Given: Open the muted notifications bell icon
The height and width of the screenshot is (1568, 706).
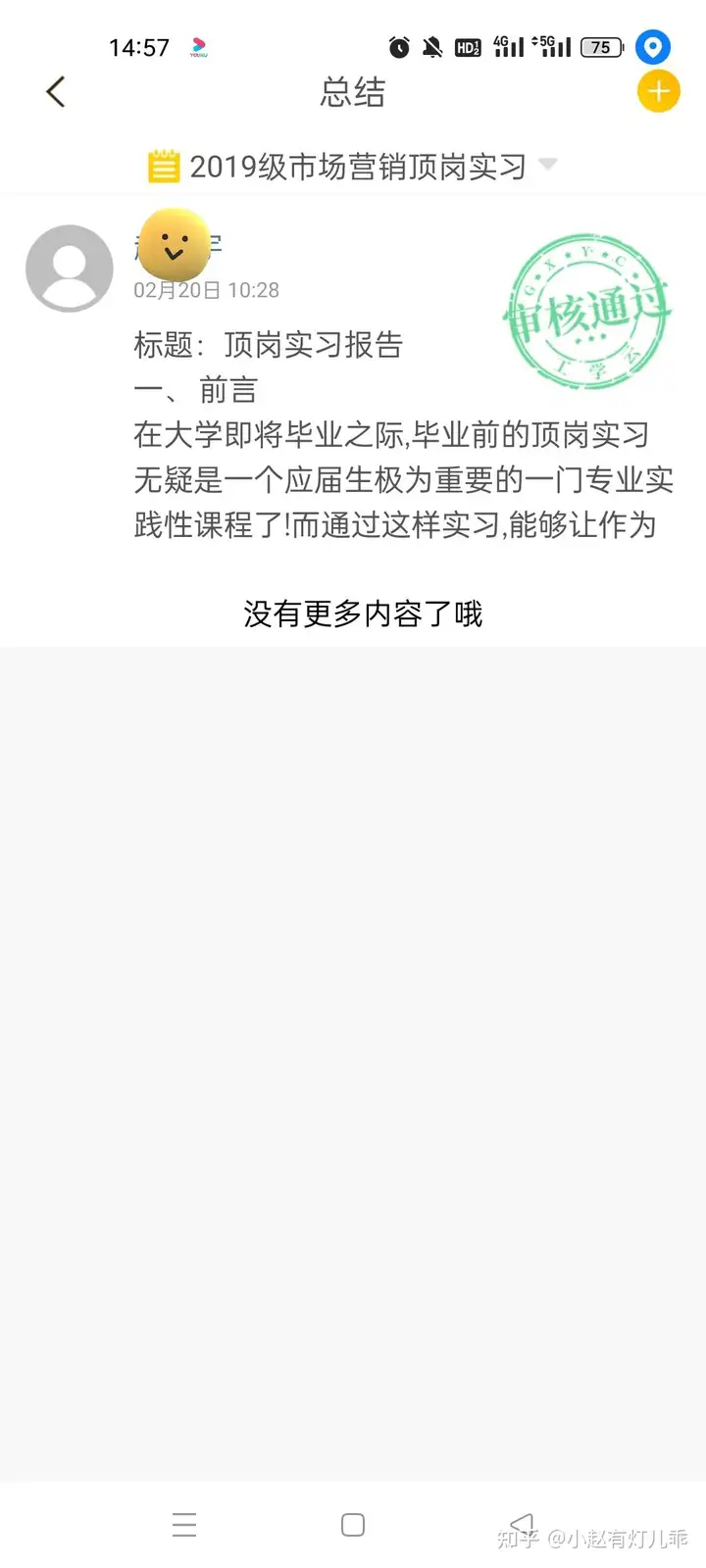Looking at the screenshot, I should click(x=431, y=45).
